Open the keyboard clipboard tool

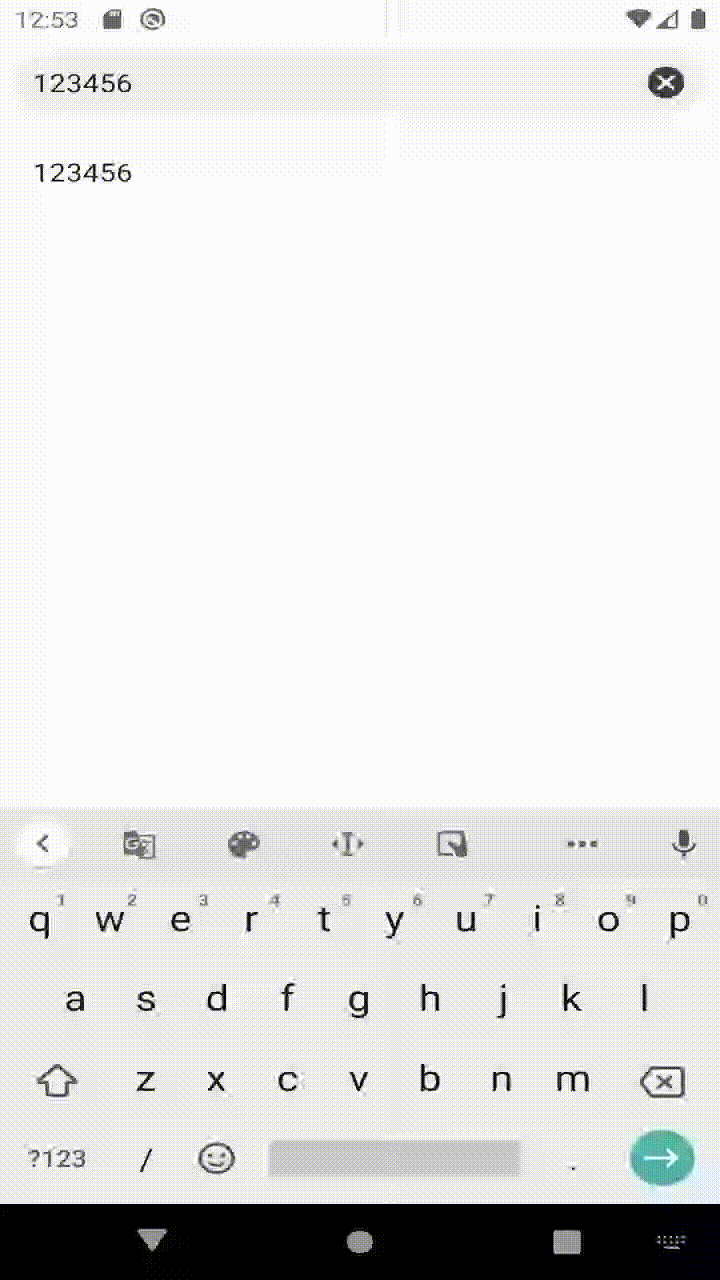452,845
